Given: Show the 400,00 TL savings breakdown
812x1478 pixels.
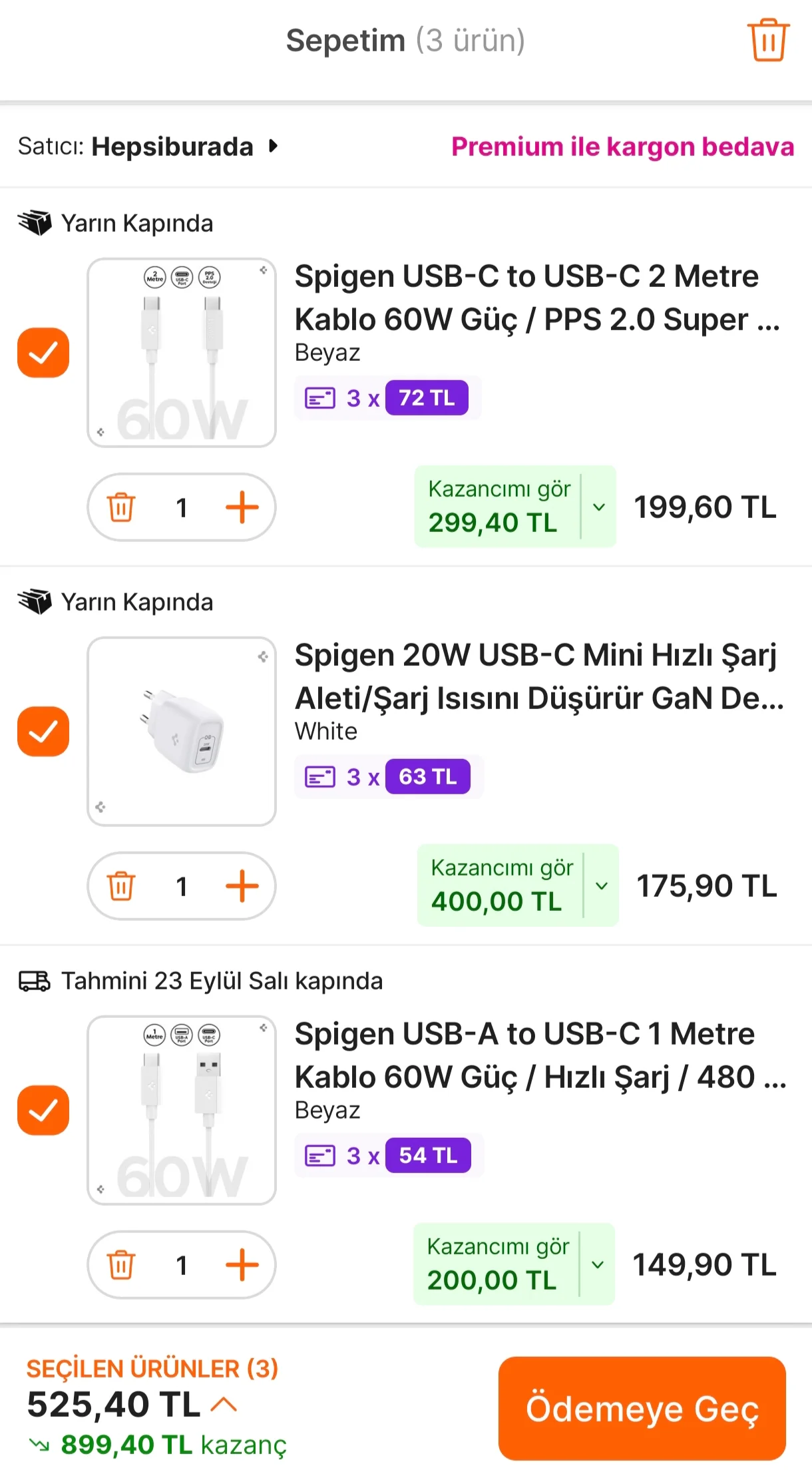Looking at the screenshot, I should [601, 886].
